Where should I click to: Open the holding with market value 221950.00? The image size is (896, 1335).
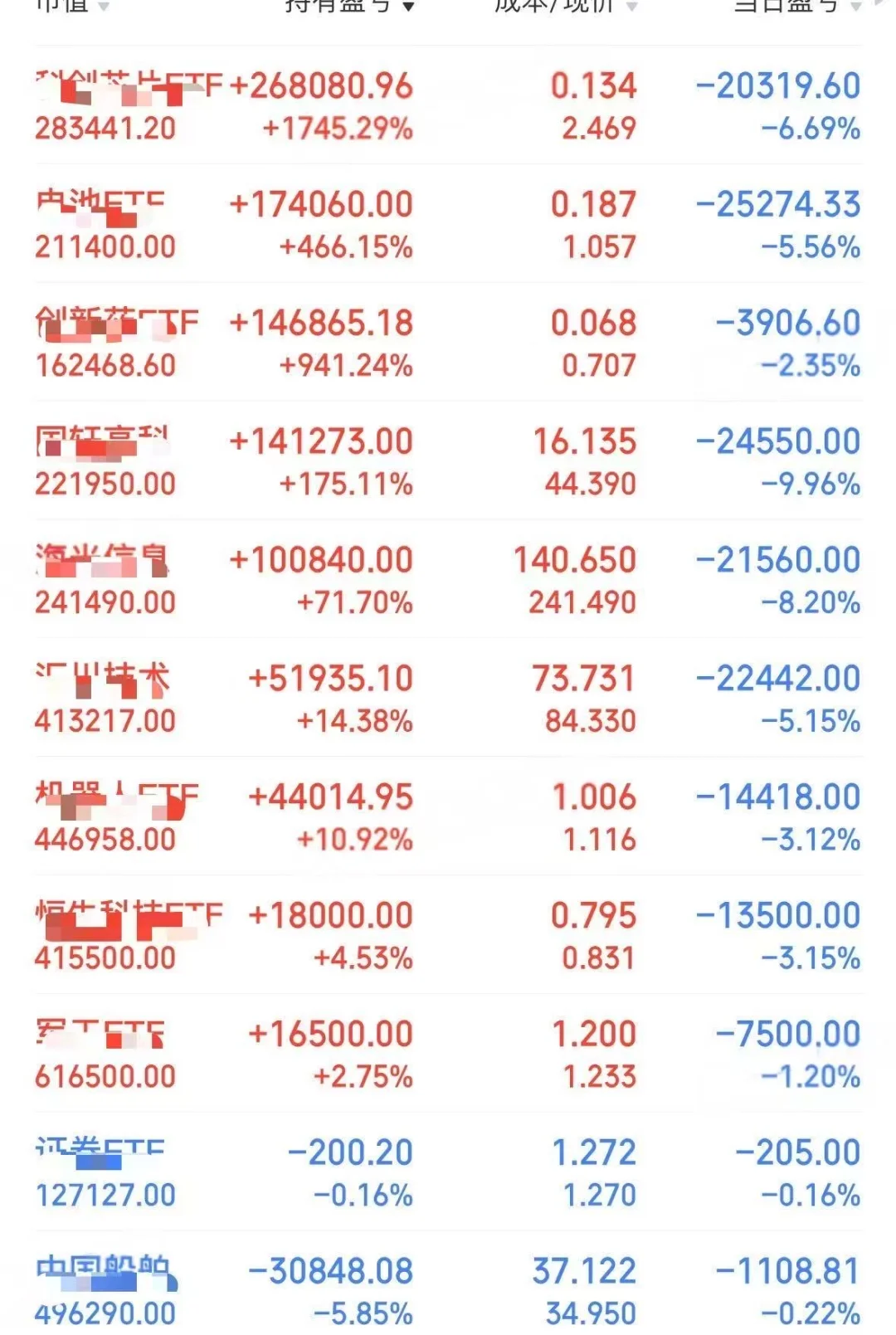coord(448,462)
